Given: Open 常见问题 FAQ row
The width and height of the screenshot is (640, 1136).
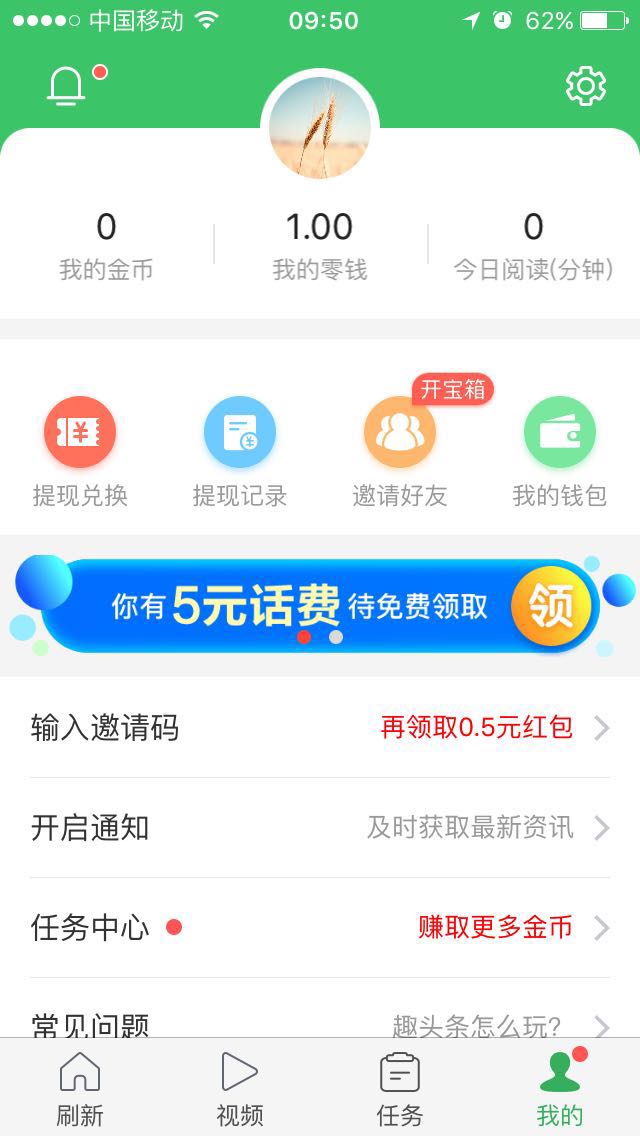Looking at the screenshot, I should coord(320,1022).
